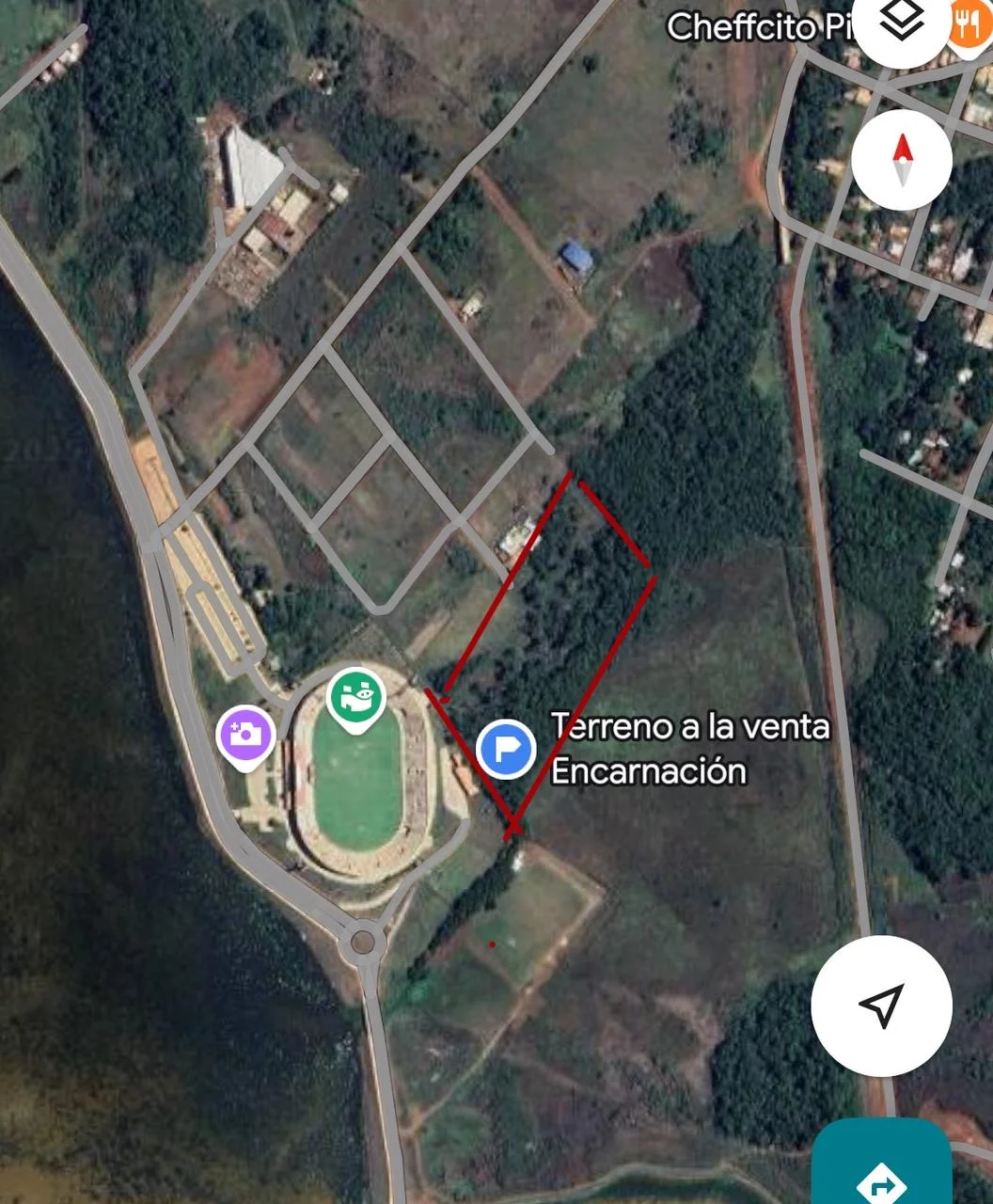Tap the purple camera photo marker
Viewport: 993px width, 1204px height.
point(245,735)
